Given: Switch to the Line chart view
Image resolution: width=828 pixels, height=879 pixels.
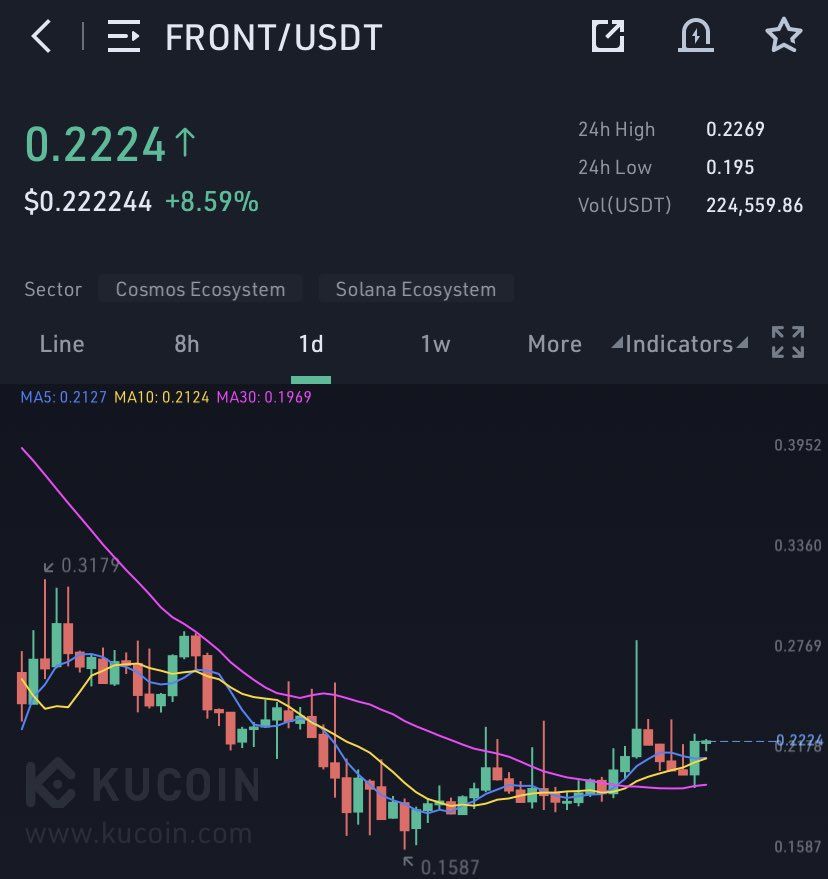Looking at the screenshot, I should coord(62,344).
